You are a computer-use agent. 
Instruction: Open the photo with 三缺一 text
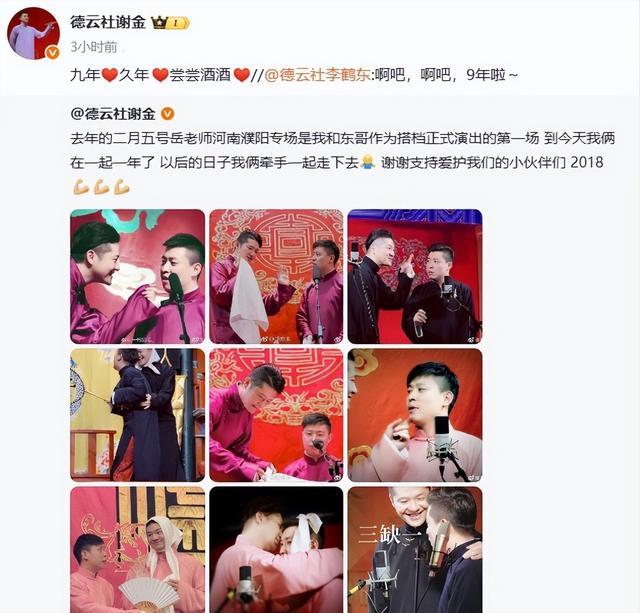click(414, 550)
